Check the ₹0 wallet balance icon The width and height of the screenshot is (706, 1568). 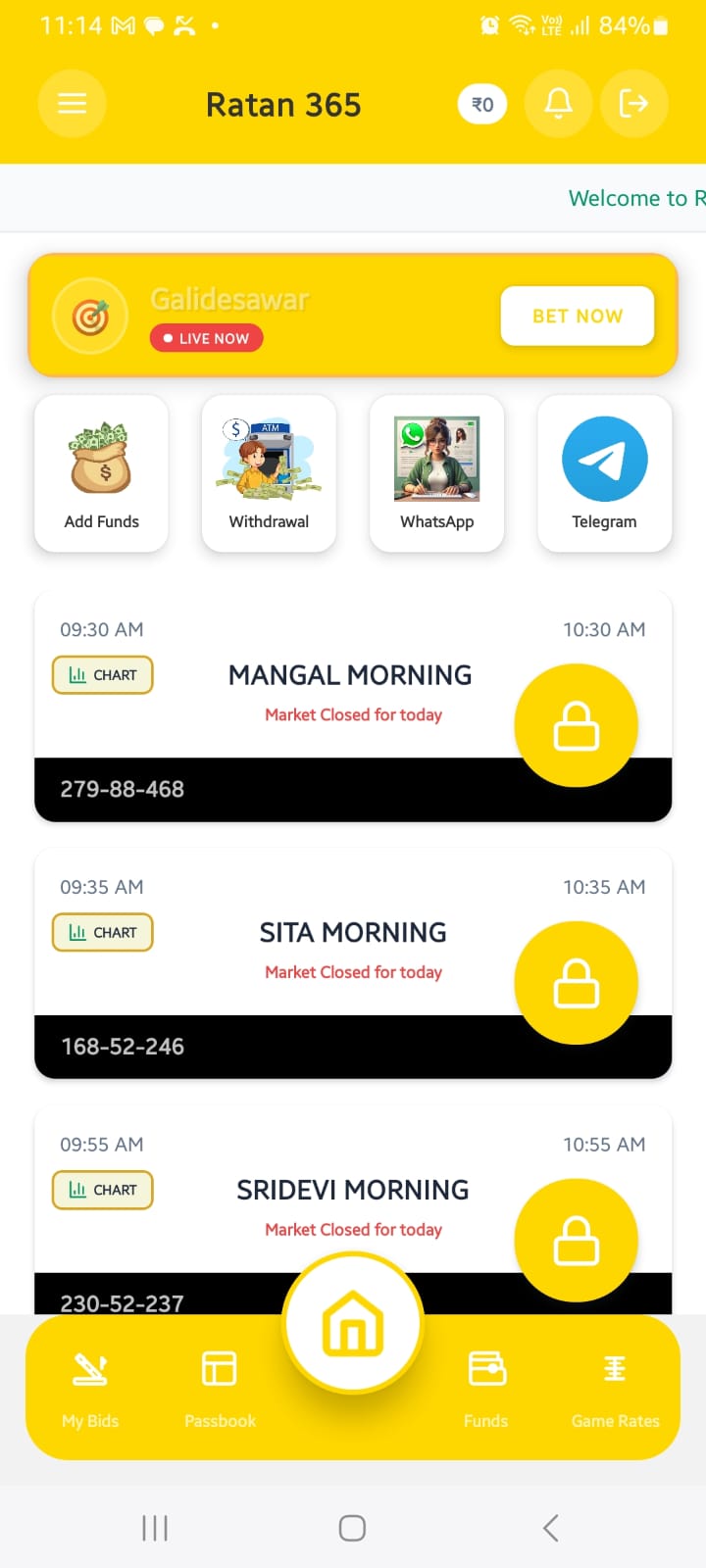[x=481, y=103]
